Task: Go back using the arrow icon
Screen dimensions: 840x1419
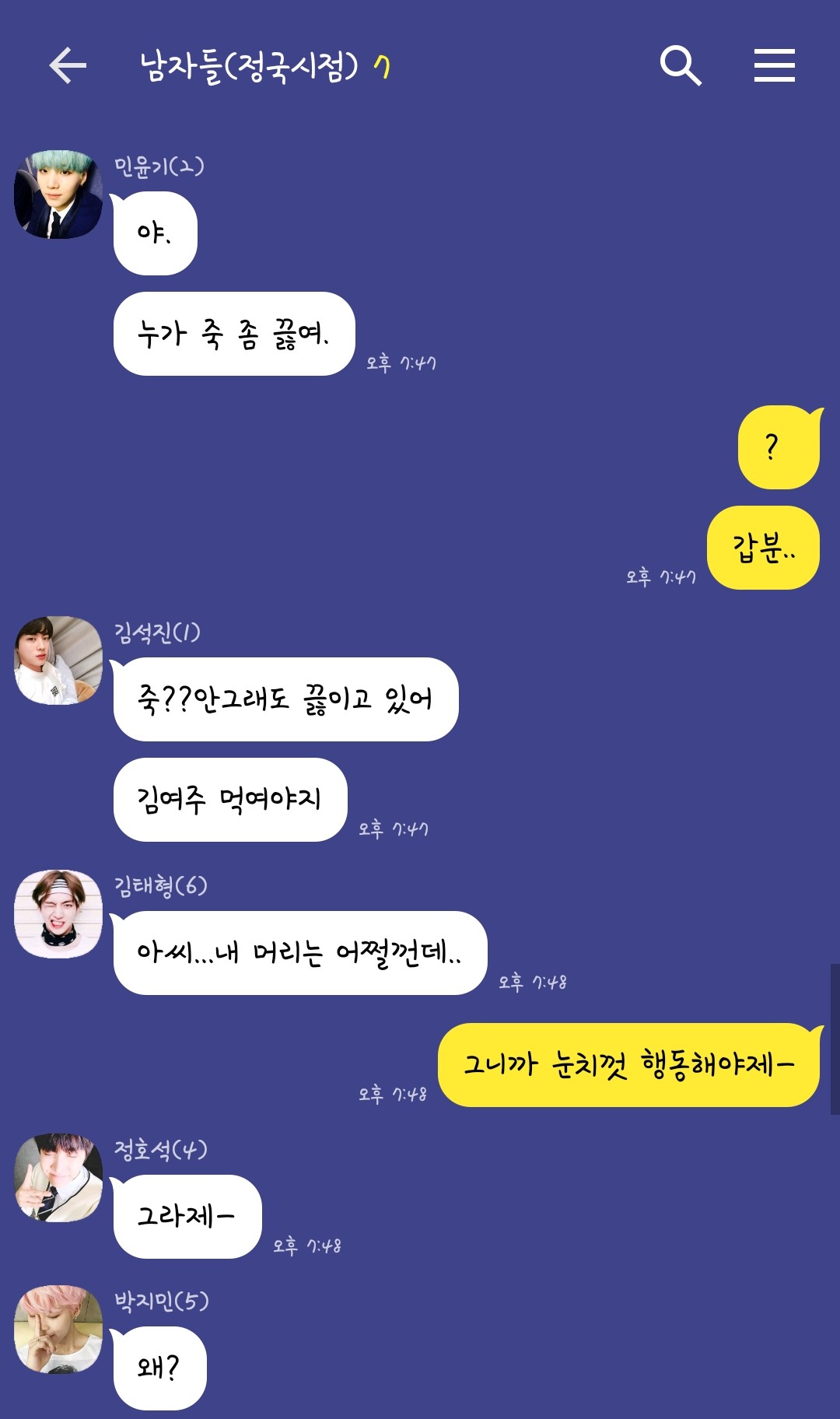Action: 68,65
